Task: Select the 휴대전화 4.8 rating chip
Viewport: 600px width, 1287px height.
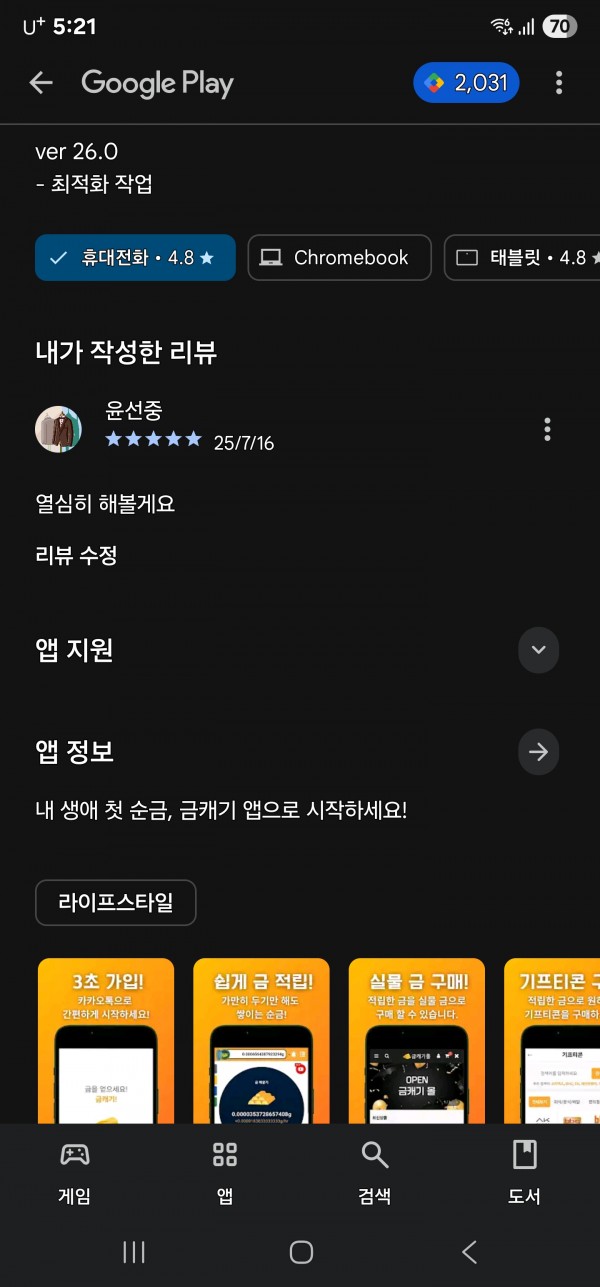Action: pyautogui.click(x=135, y=258)
